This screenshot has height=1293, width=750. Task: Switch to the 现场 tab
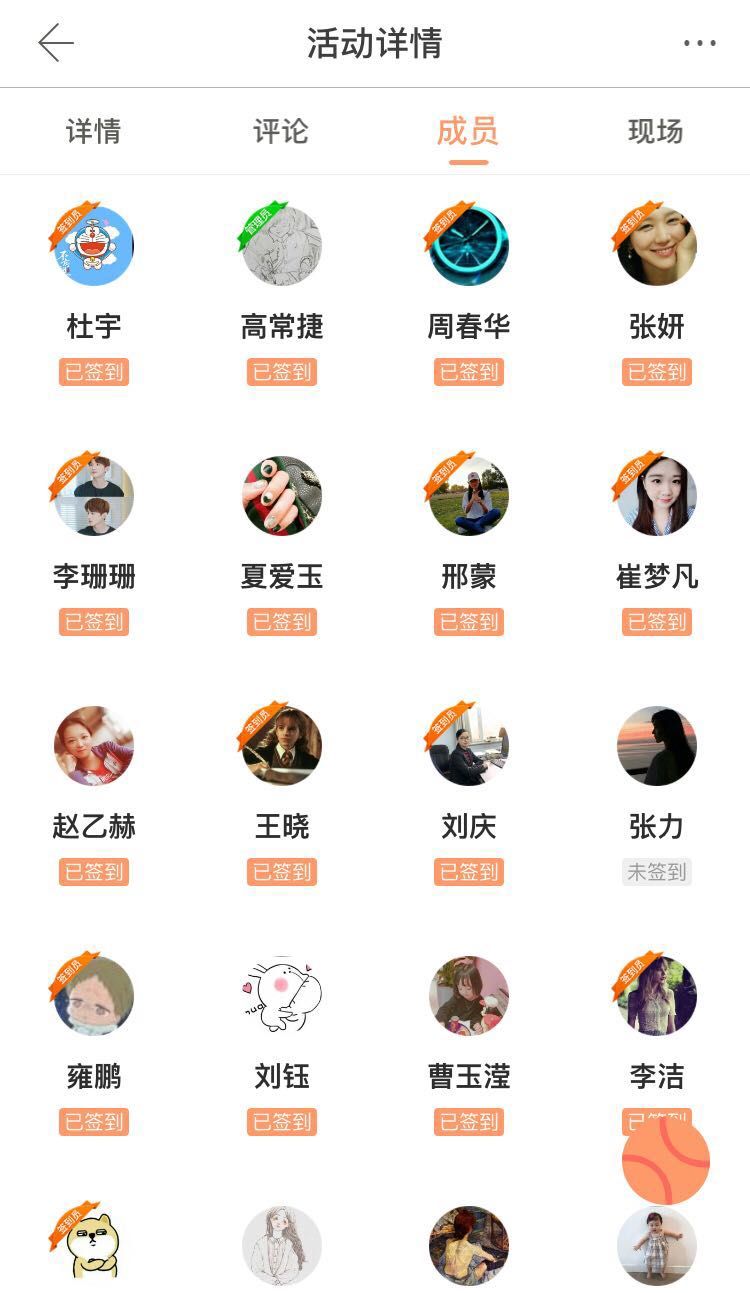coord(655,131)
